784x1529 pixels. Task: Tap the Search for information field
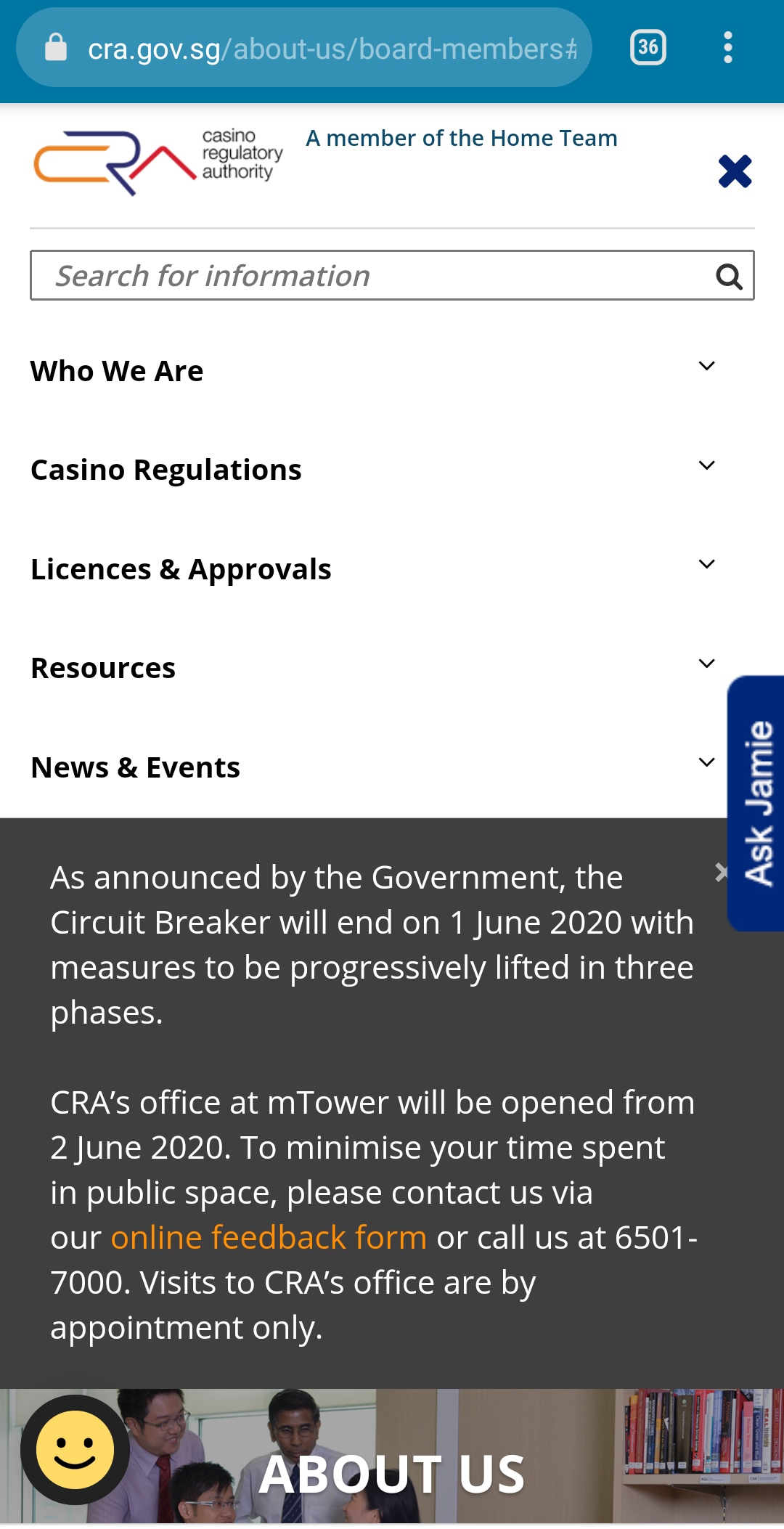[363, 276]
